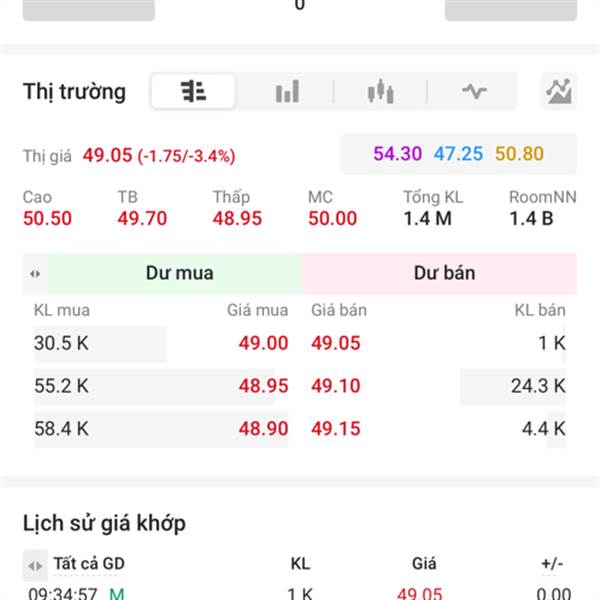Switch to the candlestick chart tab
This screenshot has width=600, height=600.
380,92
